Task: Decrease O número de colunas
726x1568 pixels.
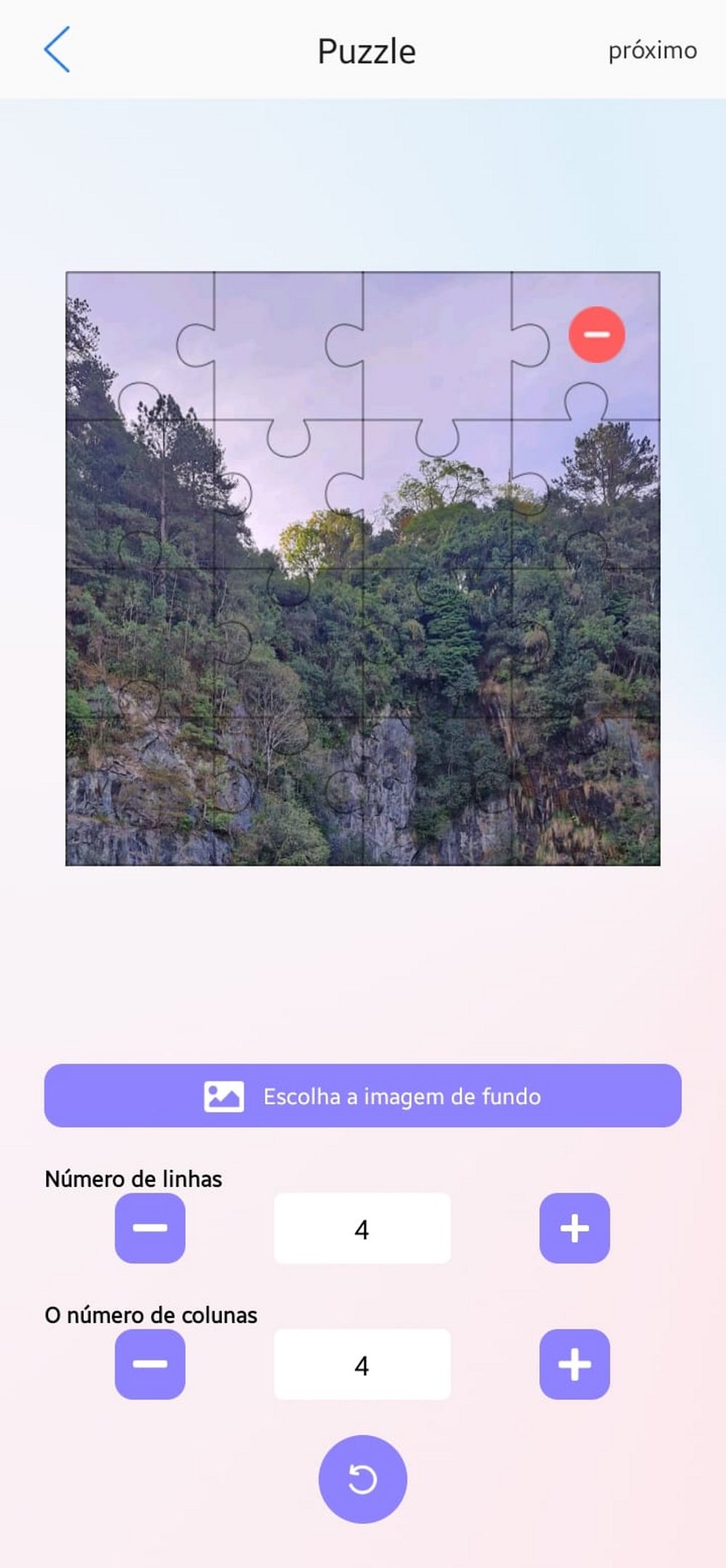Action: (x=150, y=1364)
